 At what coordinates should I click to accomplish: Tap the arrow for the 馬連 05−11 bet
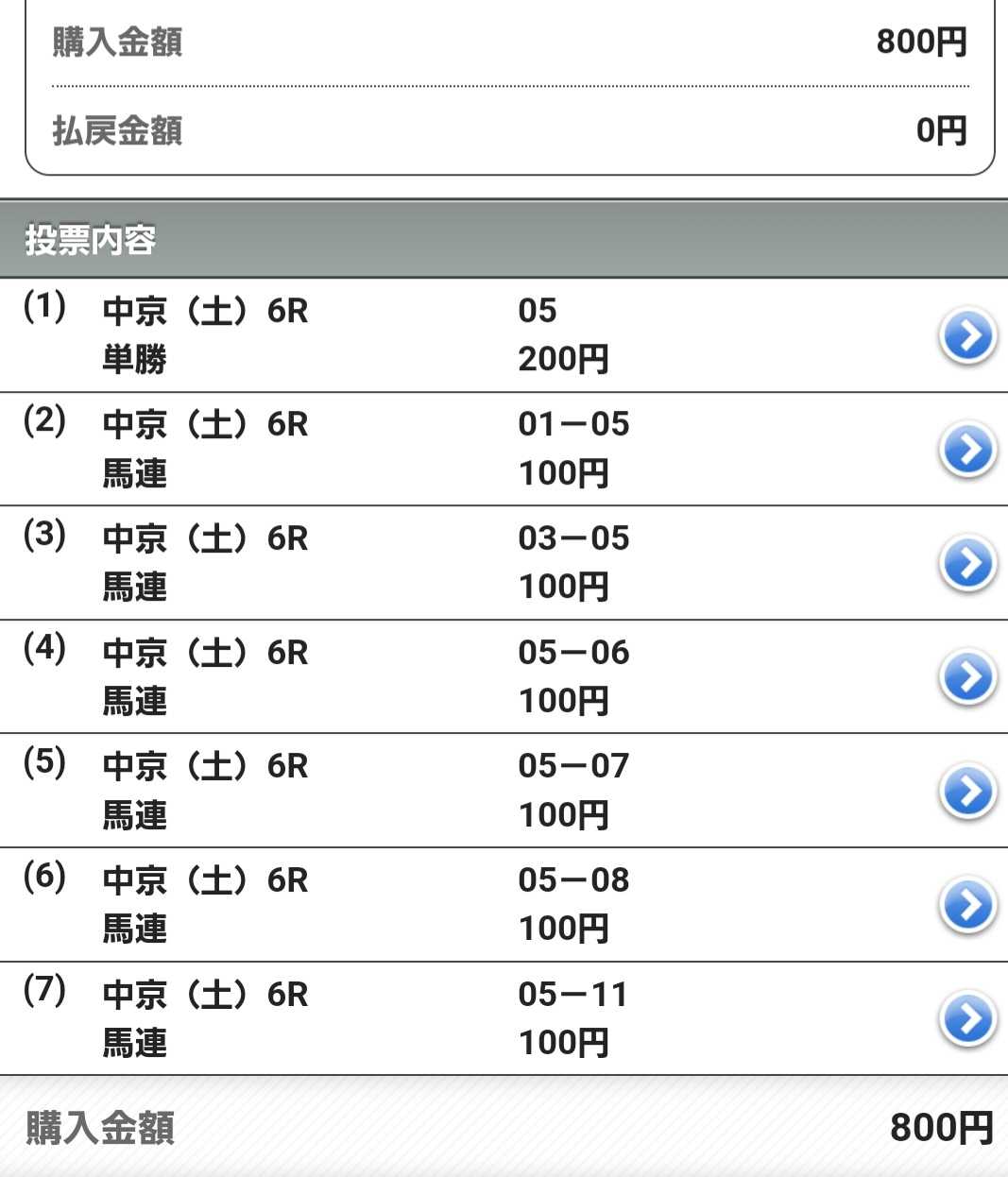pyautogui.click(x=967, y=1019)
